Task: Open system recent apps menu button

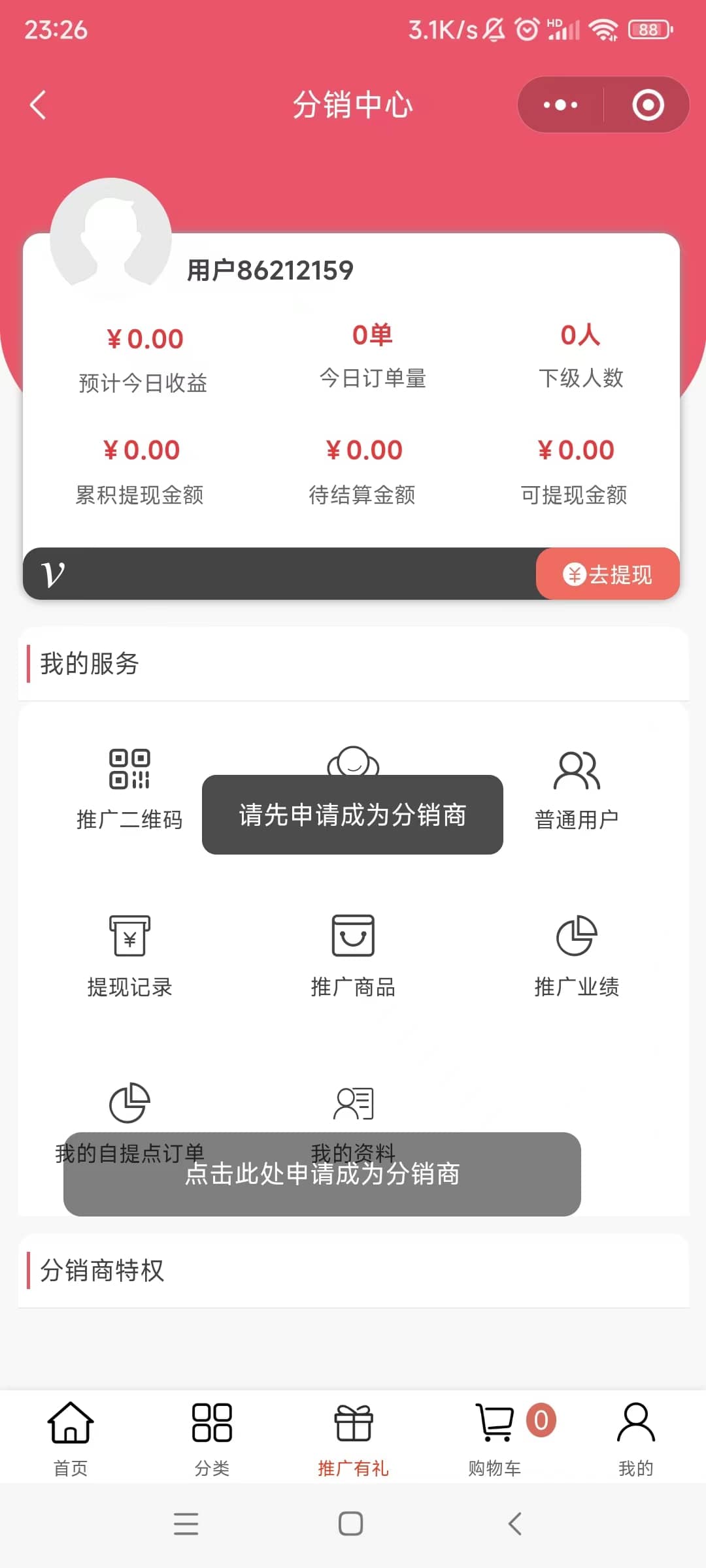Action: click(x=186, y=1524)
